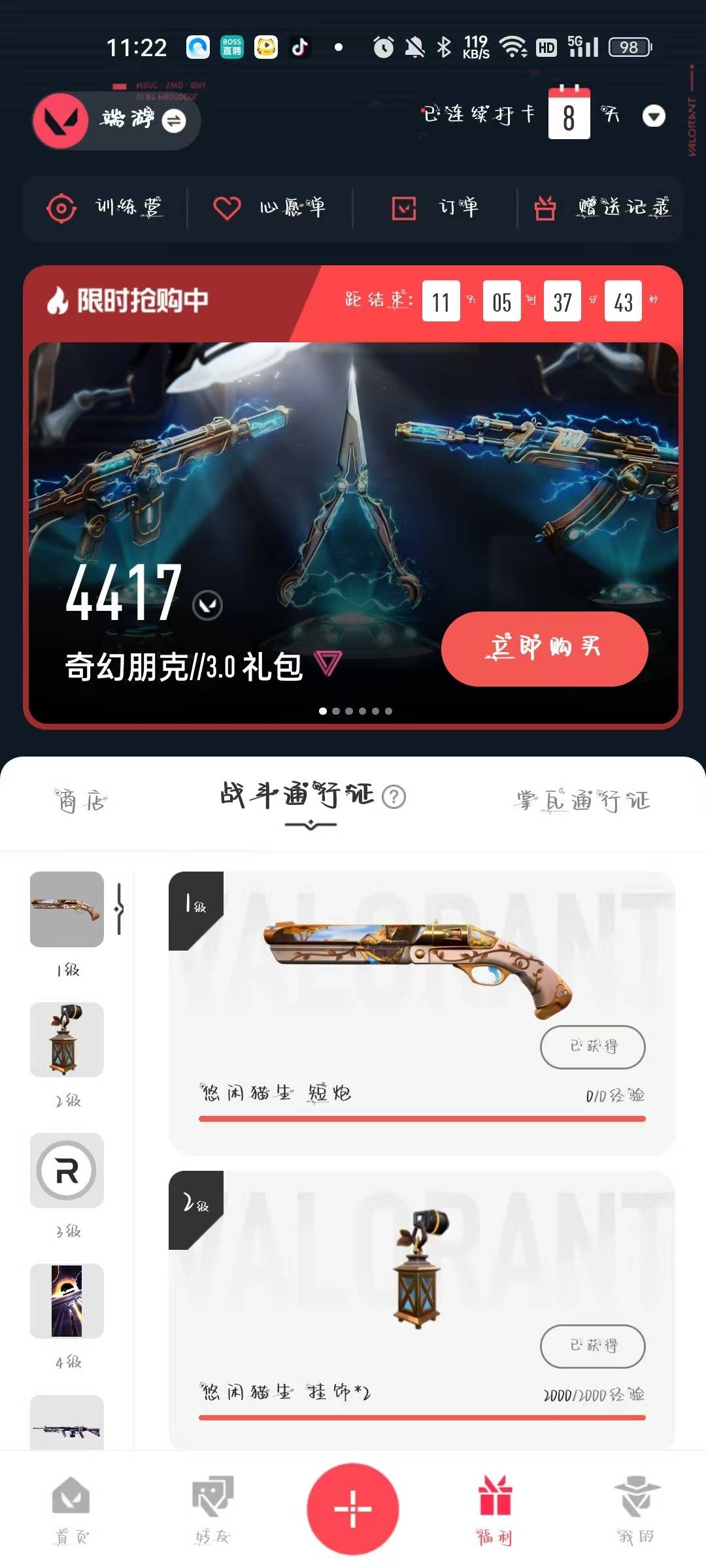
Task: Switch to the 商店 tab
Action: (81, 800)
